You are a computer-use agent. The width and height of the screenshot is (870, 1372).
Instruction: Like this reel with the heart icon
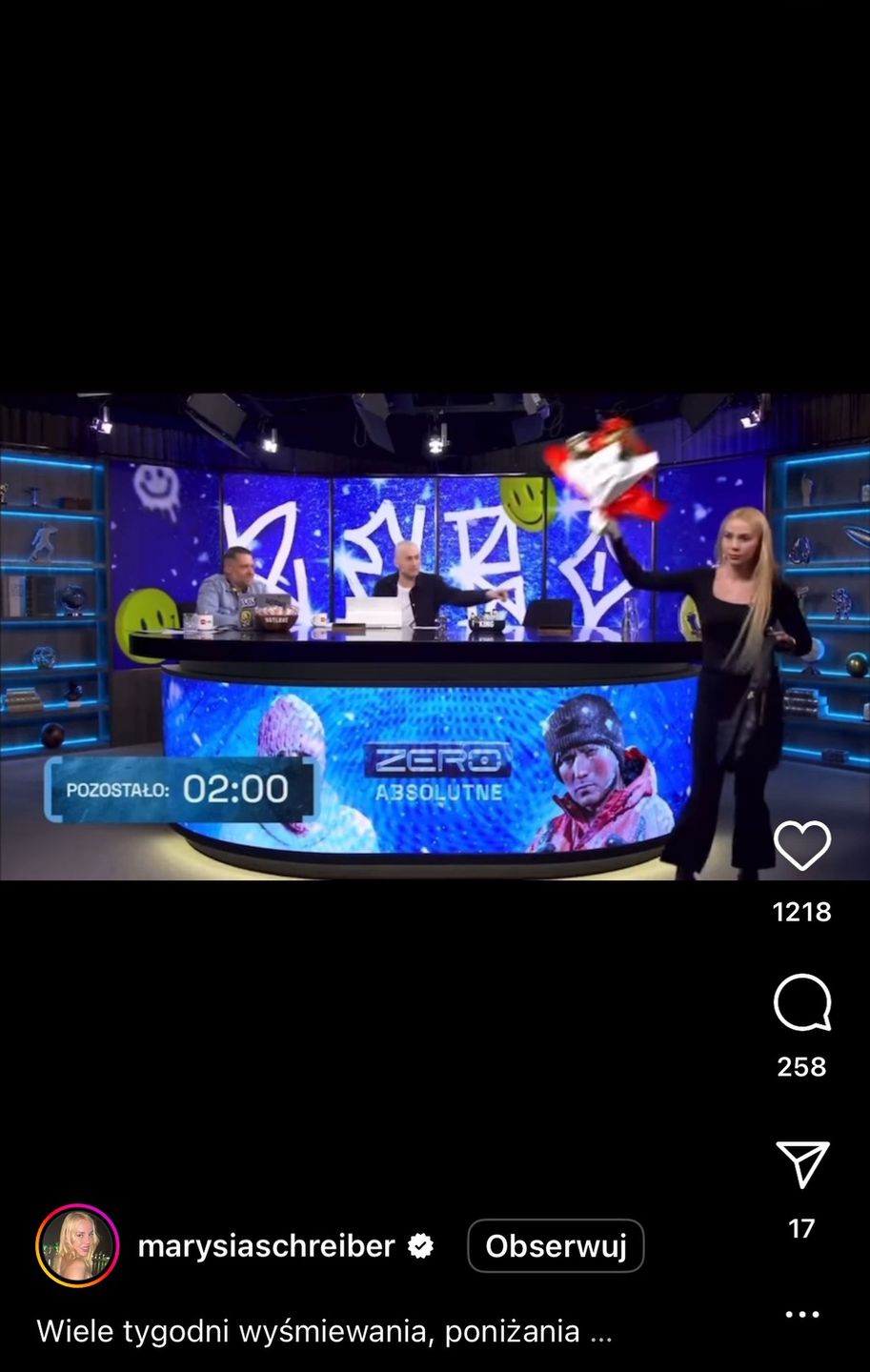(801, 845)
